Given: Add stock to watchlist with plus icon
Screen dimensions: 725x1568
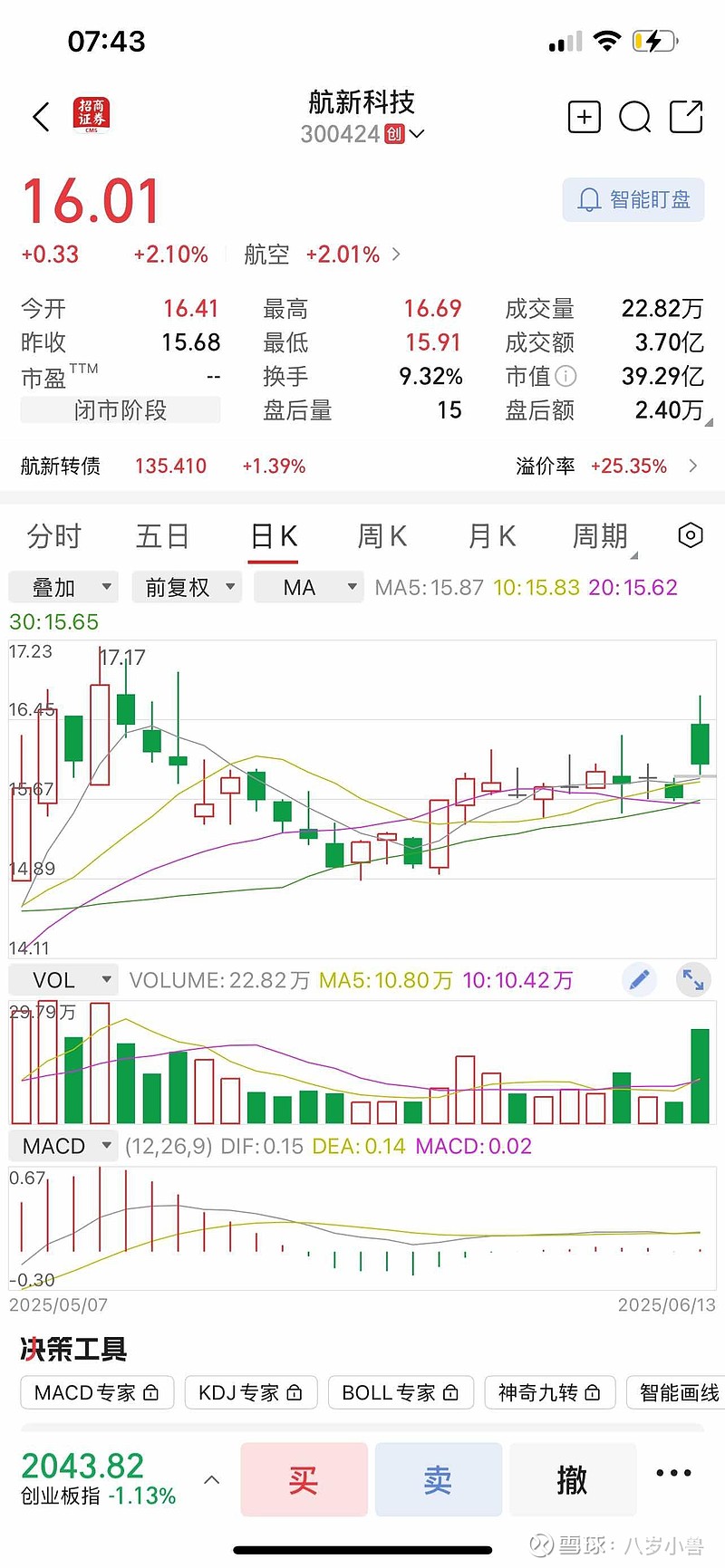Looking at the screenshot, I should (x=585, y=117).
